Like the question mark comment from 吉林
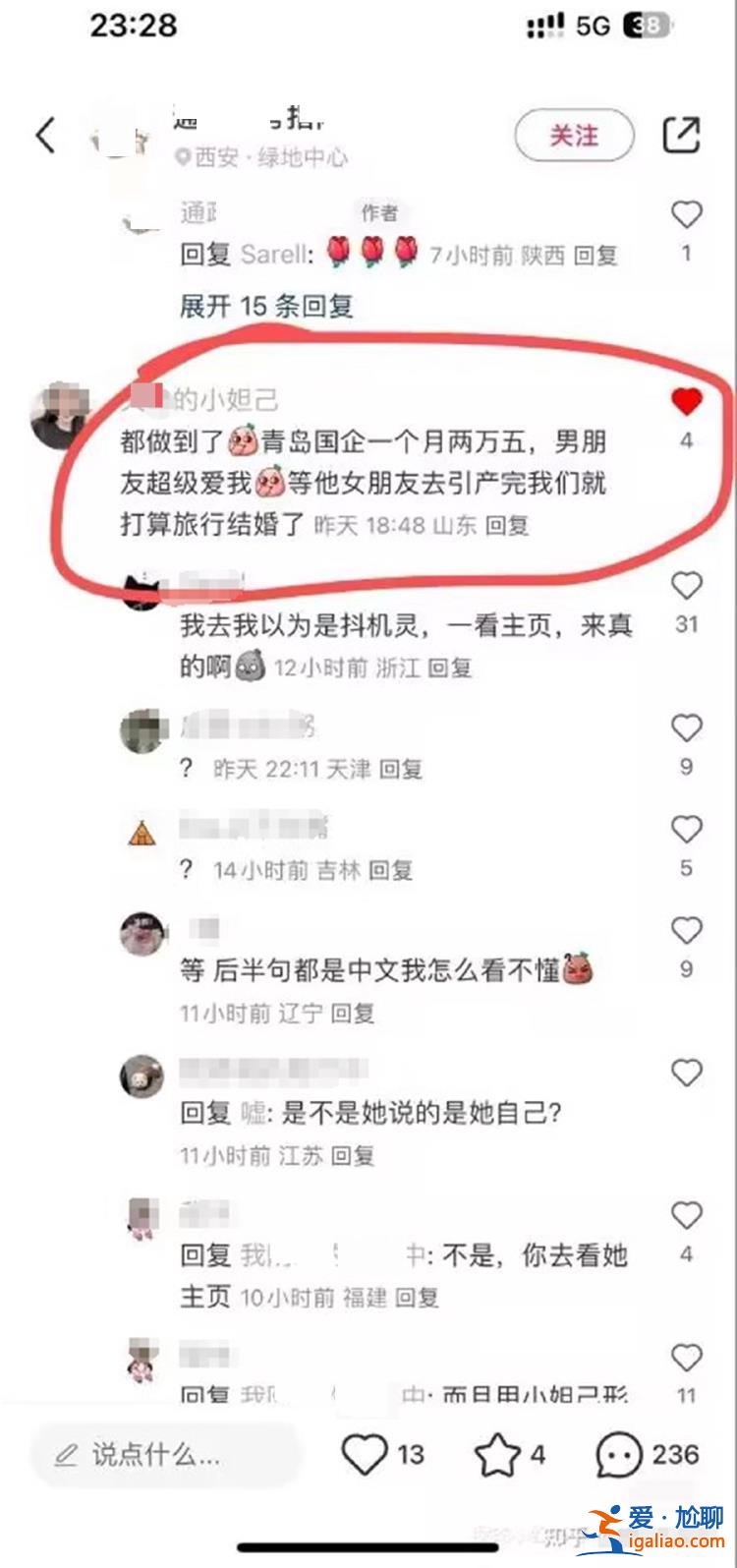 tap(686, 830)
